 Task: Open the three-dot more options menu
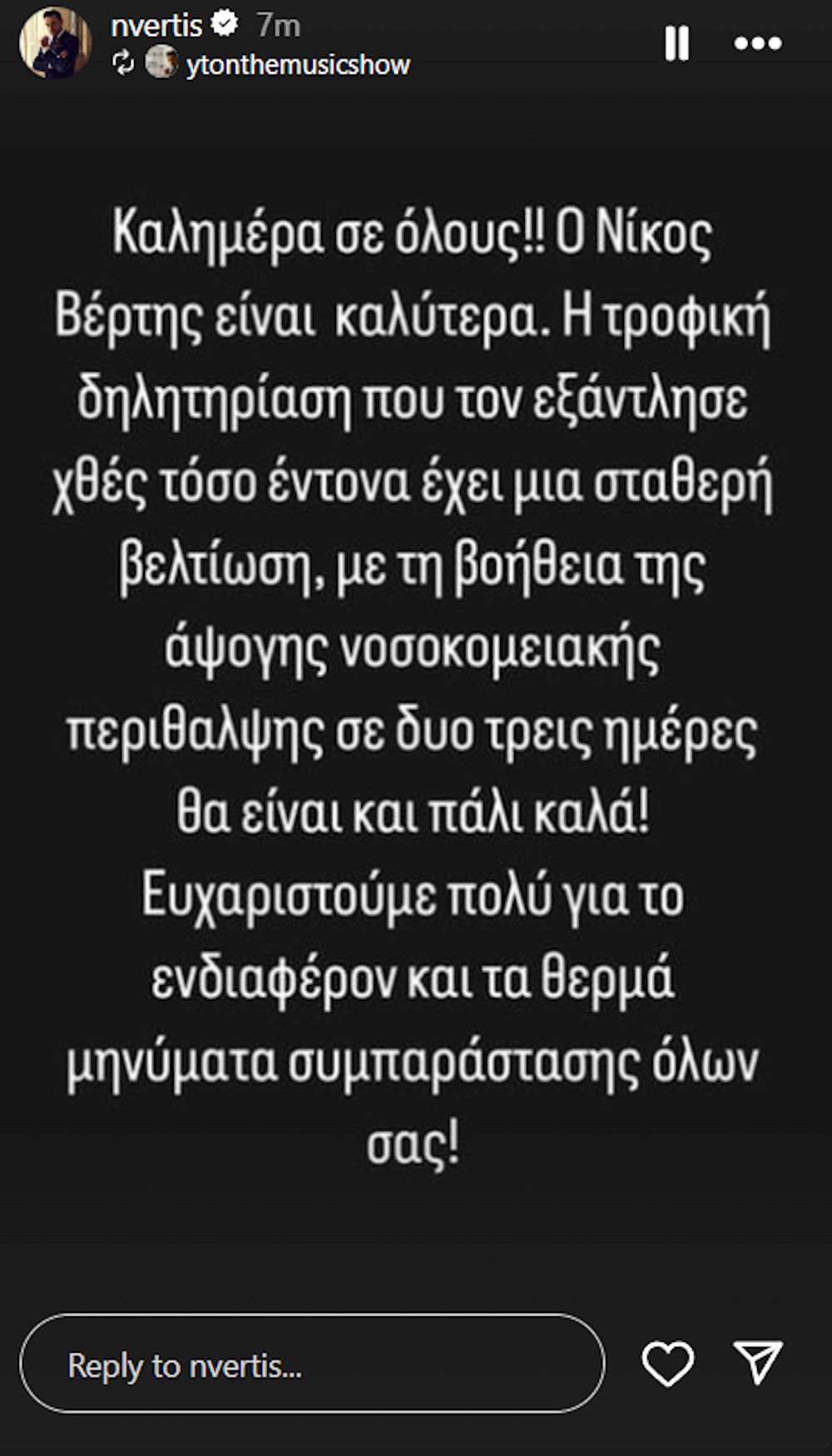point(757,43)
